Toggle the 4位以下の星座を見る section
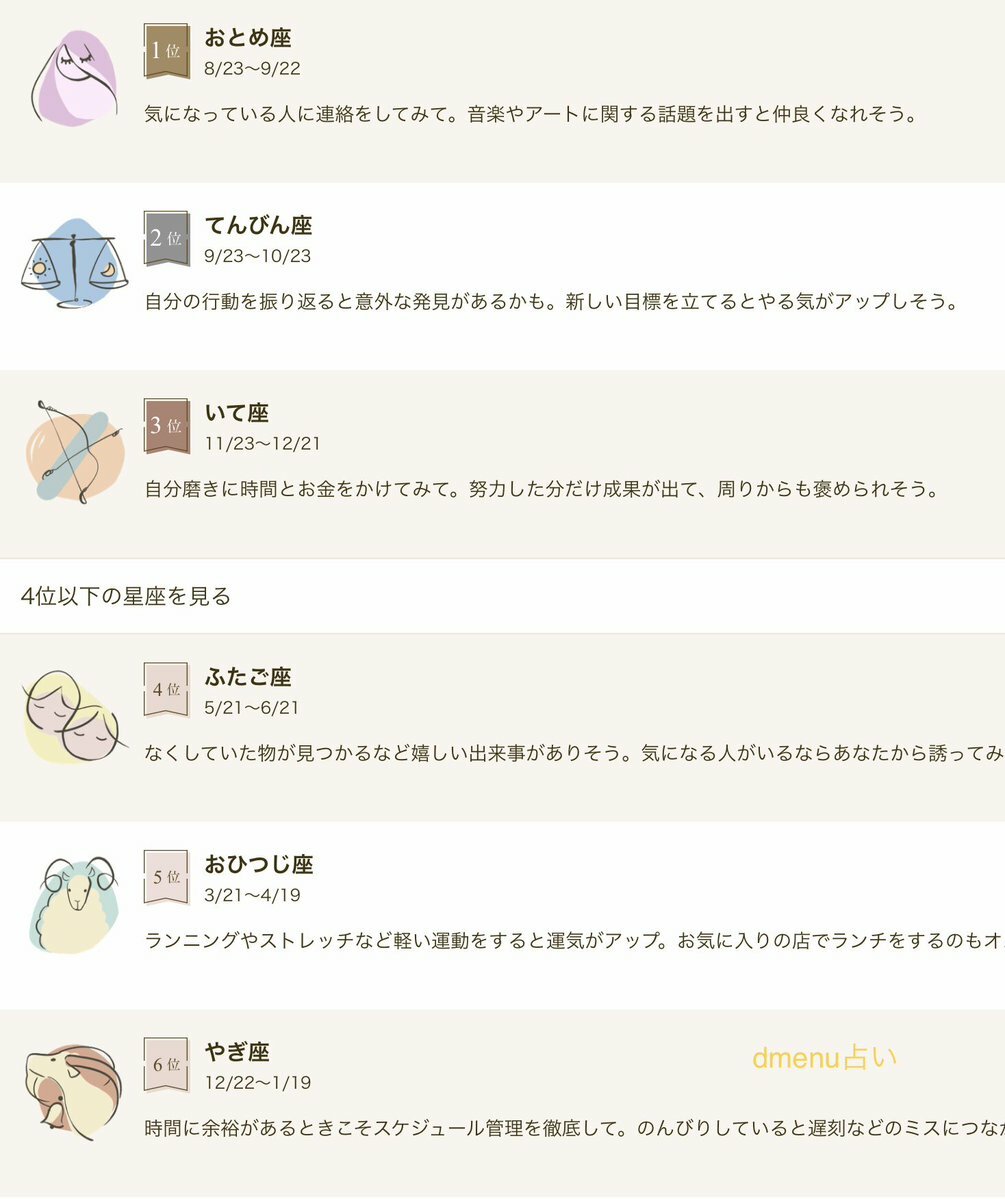The width and height of the screenshot is (1005, 1199). tap(502, 596)
